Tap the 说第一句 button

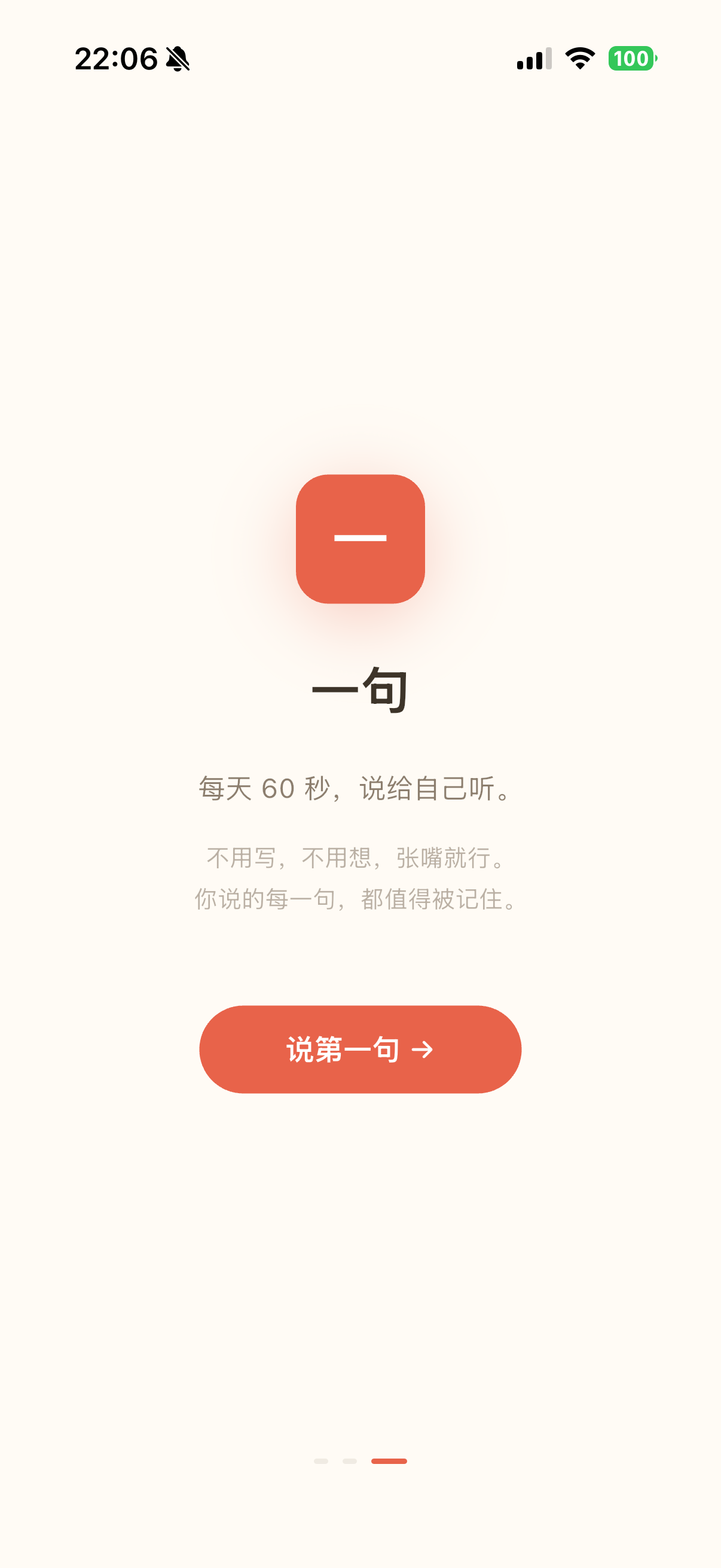pos(360,1050)
